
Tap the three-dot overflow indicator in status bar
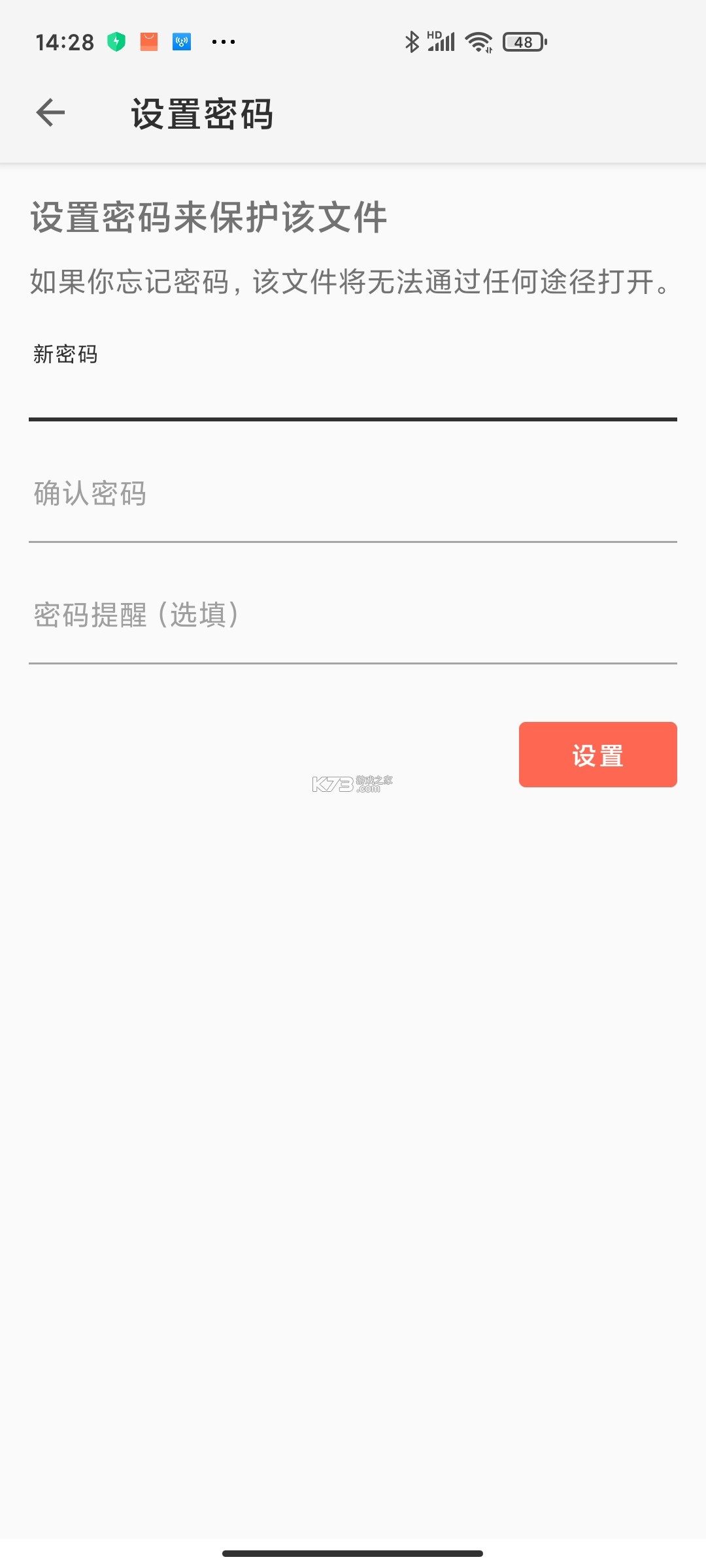pyautogui.click(x=223, y=41)
